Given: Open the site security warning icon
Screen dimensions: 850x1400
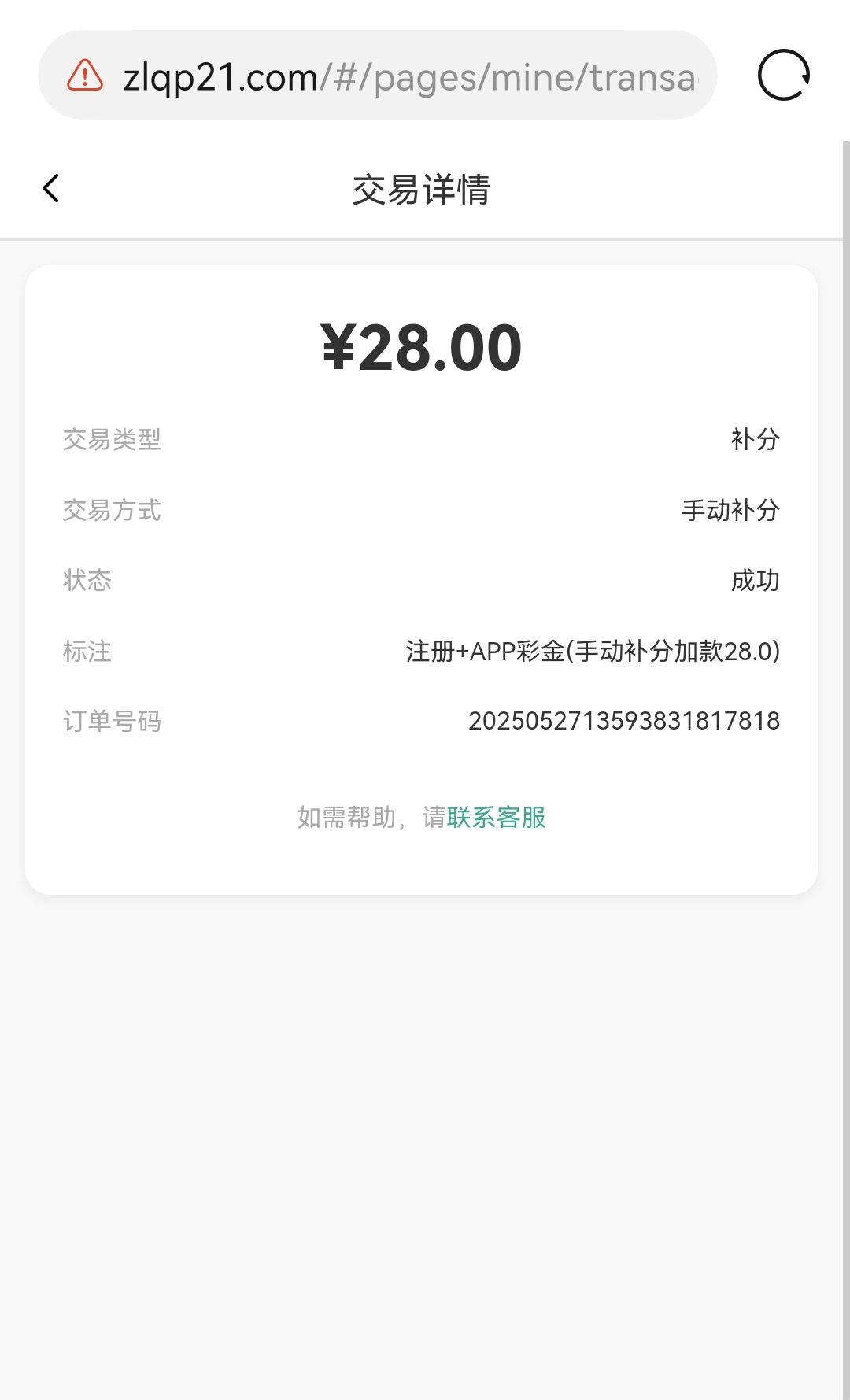Looking at the screenshot, I should point(85,76).
